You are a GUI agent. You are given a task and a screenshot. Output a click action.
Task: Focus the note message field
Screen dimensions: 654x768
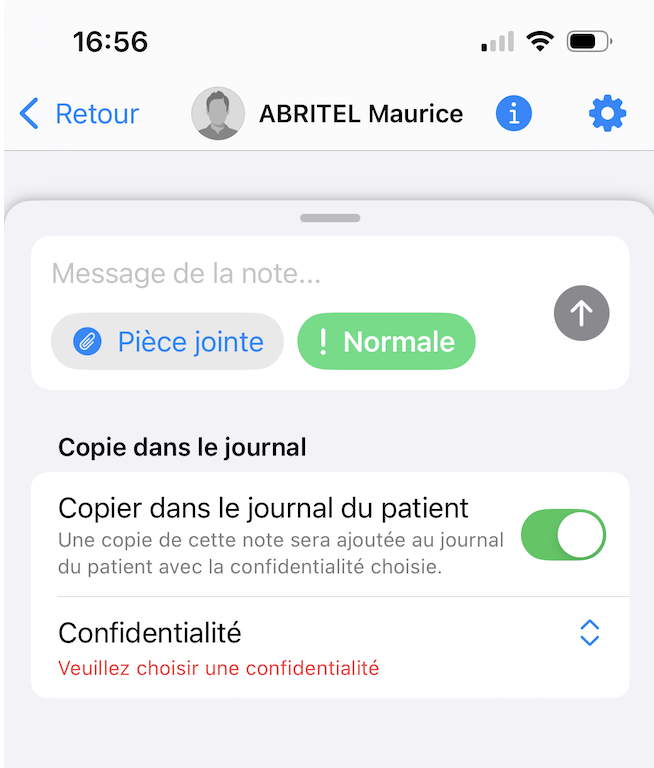tap(290, 273)
